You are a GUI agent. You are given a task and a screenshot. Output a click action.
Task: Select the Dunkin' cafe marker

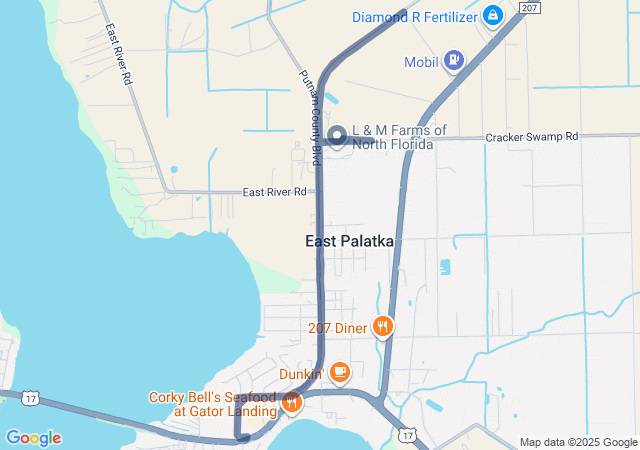click(x=340, y=373)
